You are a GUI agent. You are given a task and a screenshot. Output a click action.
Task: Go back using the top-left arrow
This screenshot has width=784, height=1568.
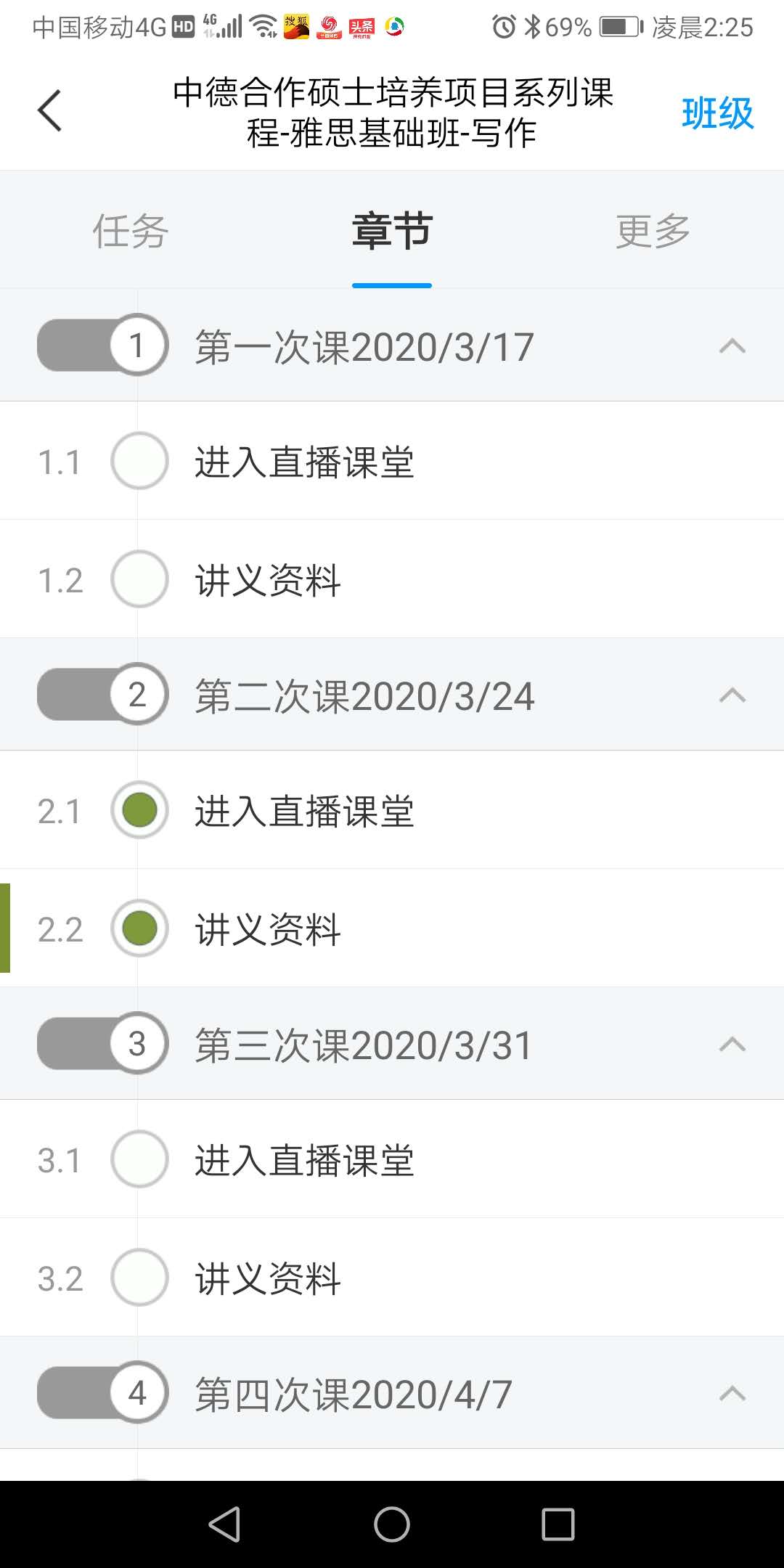tap(49, 111)
